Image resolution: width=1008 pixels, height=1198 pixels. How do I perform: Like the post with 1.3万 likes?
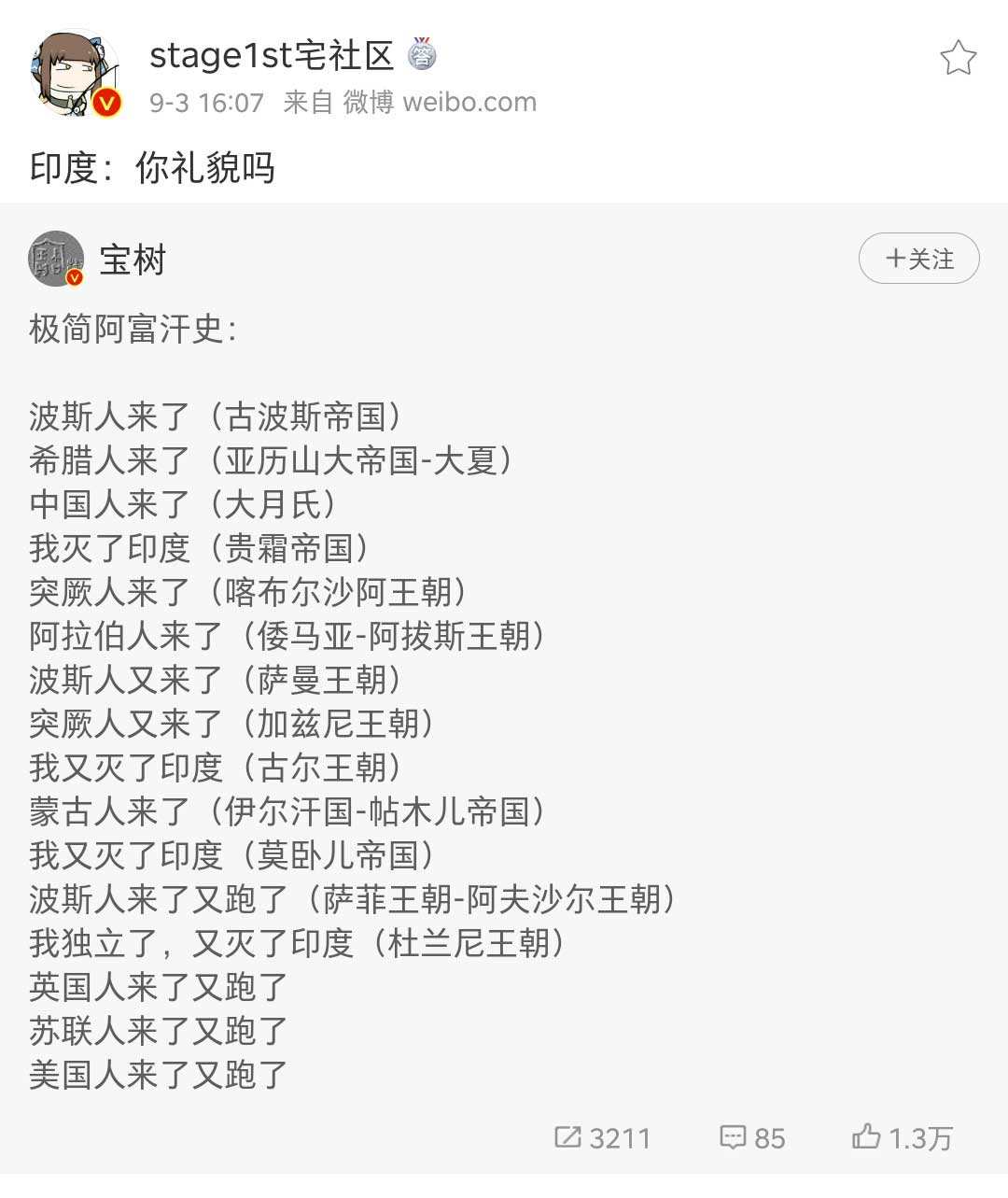[902, 1137]
